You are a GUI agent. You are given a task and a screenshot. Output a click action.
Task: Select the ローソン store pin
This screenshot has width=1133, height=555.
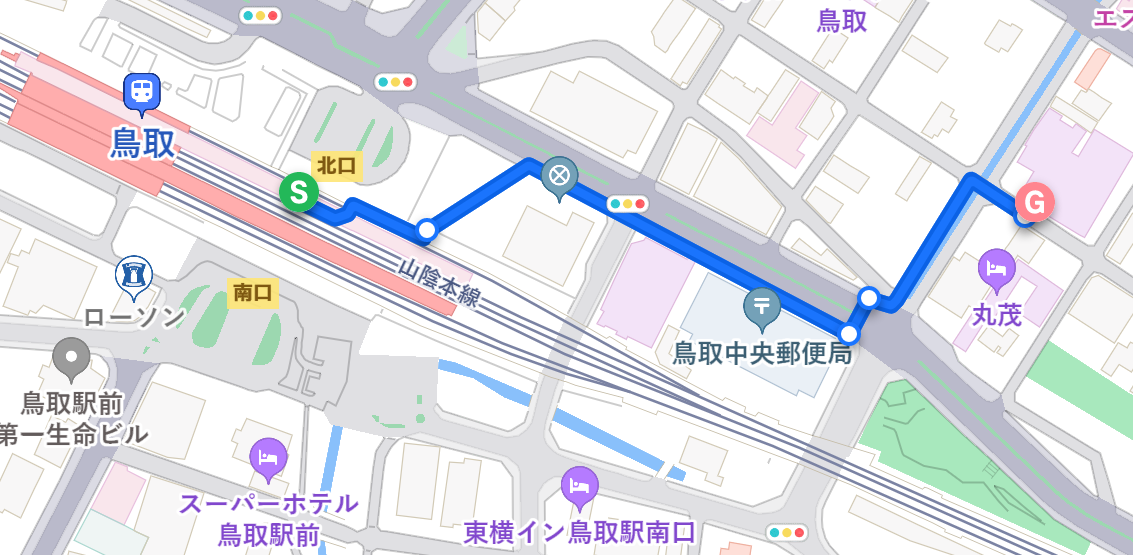coord(132,274)
